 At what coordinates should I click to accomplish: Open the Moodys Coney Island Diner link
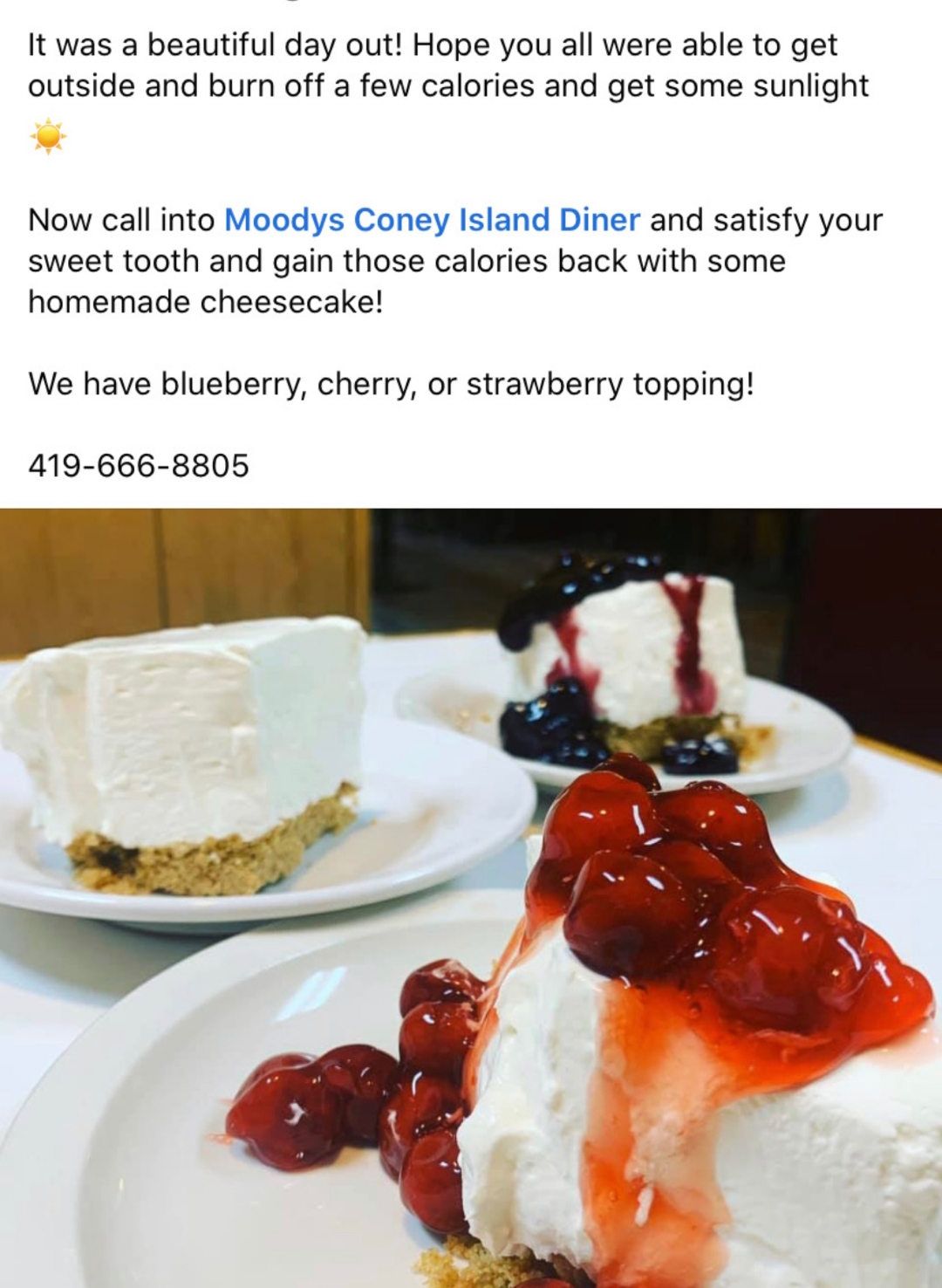tap(432, 220)
